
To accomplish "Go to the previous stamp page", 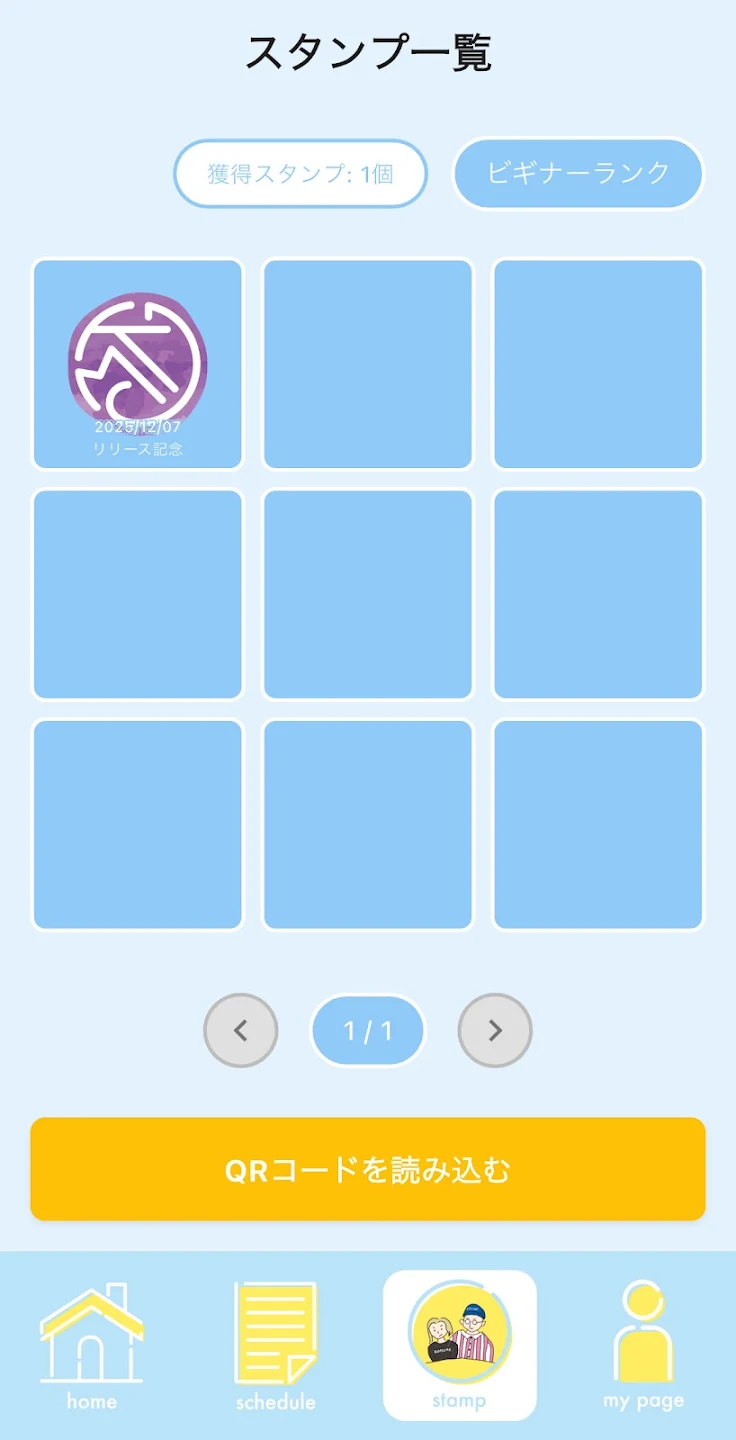I will pos(241,1031).
